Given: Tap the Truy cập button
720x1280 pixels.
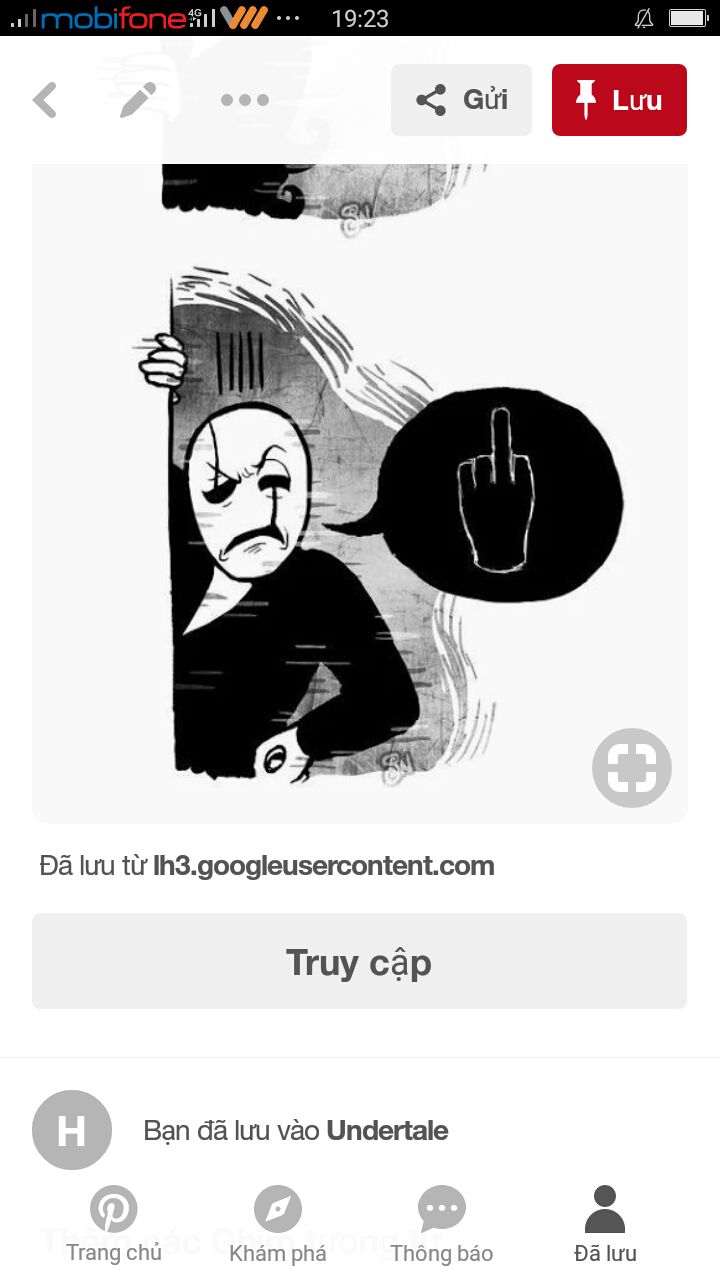Looking at the screenshot, I should [359, 961].
